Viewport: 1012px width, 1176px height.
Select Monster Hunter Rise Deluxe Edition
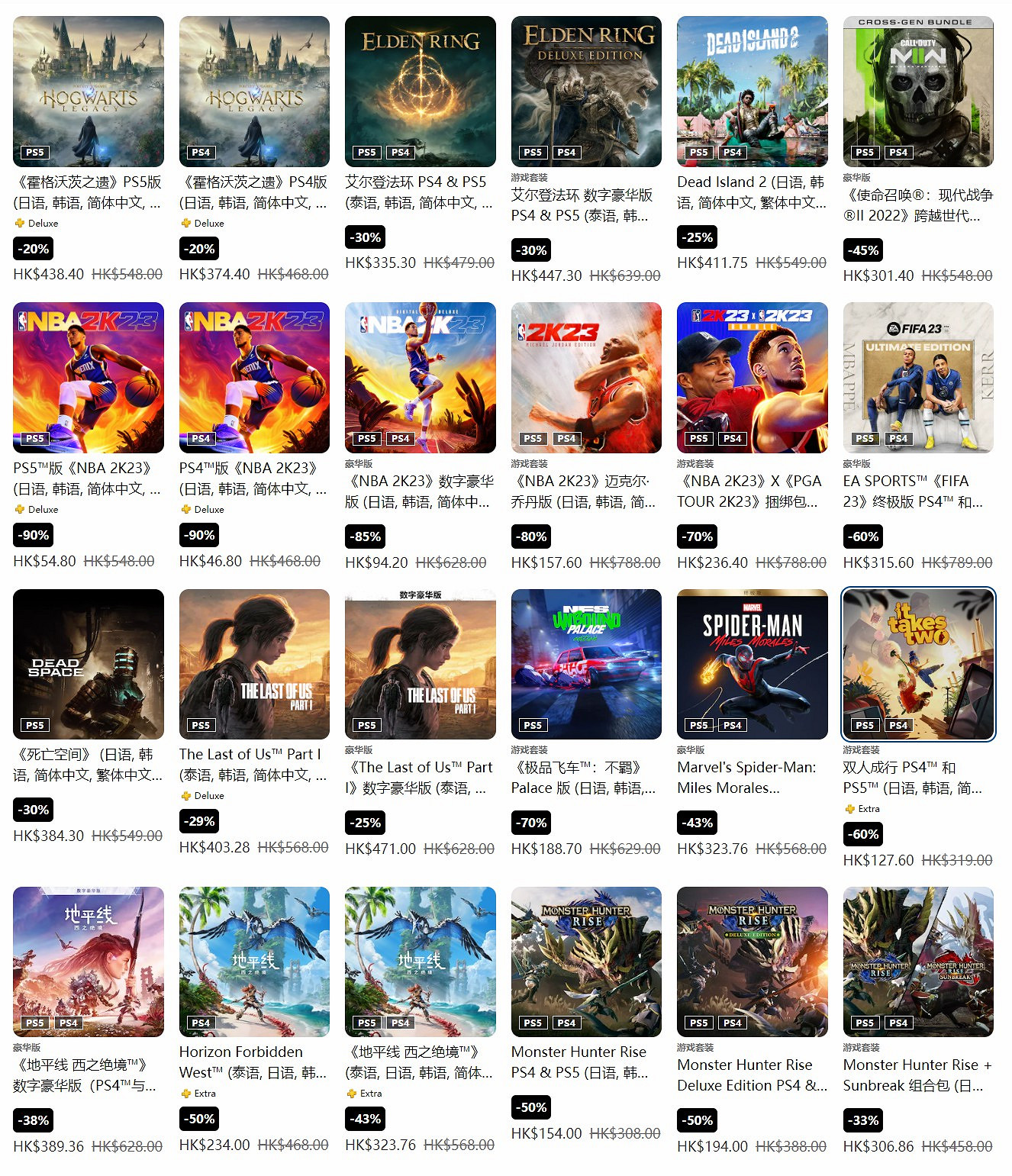[x=752, y=962]
